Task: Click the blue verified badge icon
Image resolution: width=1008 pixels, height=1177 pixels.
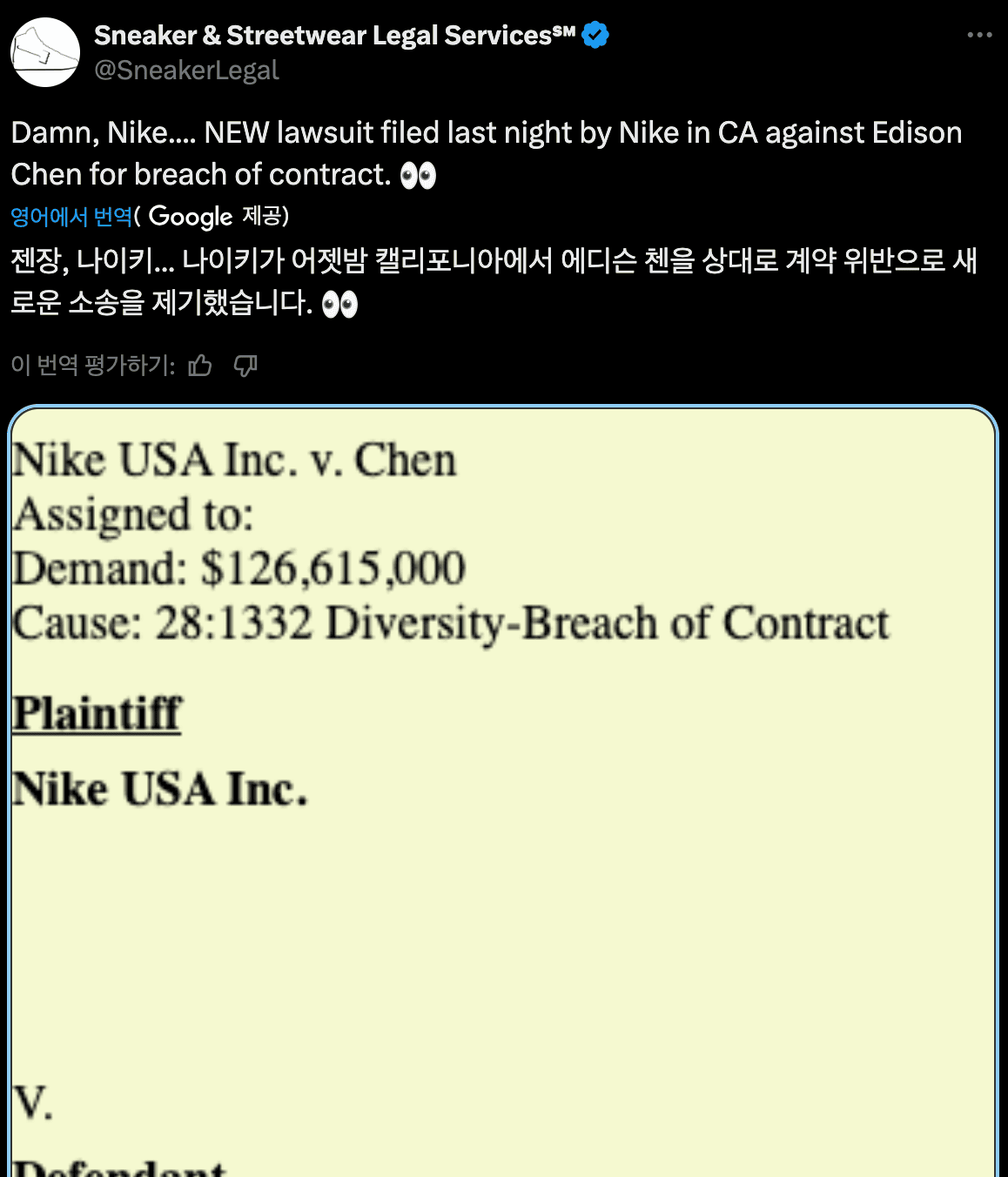Action: (595, 35)
